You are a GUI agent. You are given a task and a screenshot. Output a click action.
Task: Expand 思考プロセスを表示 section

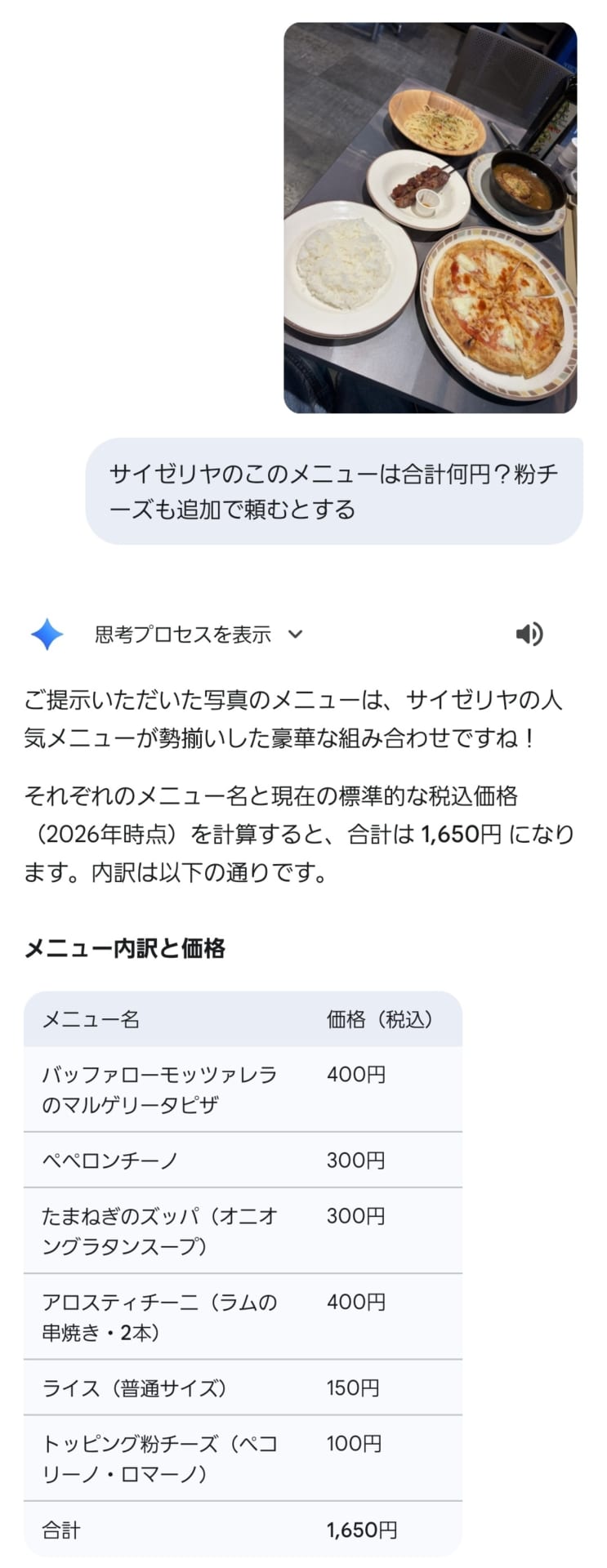pyautogui.click(x=199, y=635)
